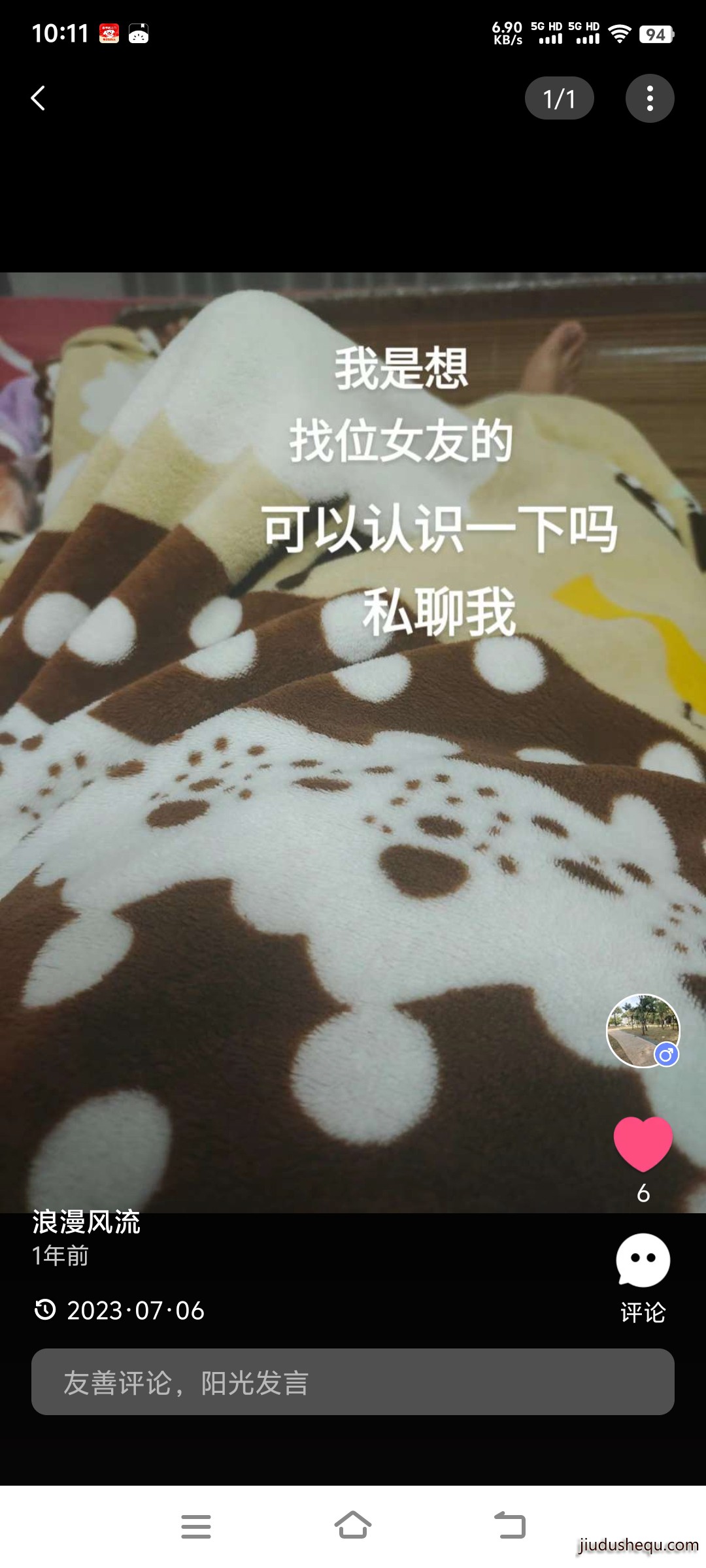Expand the 1/1 page counter
The image size is (706, 1568).
coord(559,98)
